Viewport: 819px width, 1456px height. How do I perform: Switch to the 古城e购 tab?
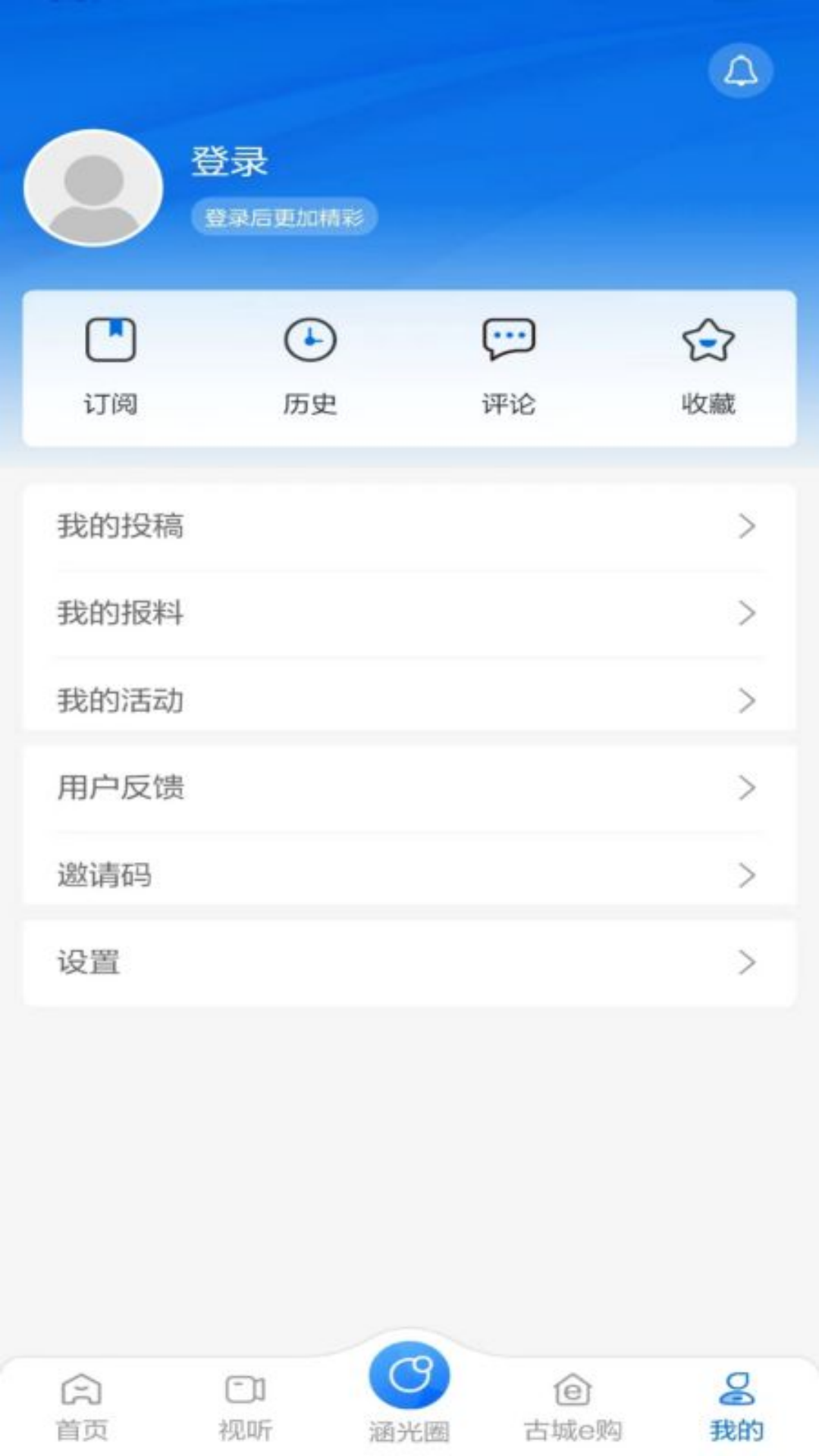[573, 1407]
